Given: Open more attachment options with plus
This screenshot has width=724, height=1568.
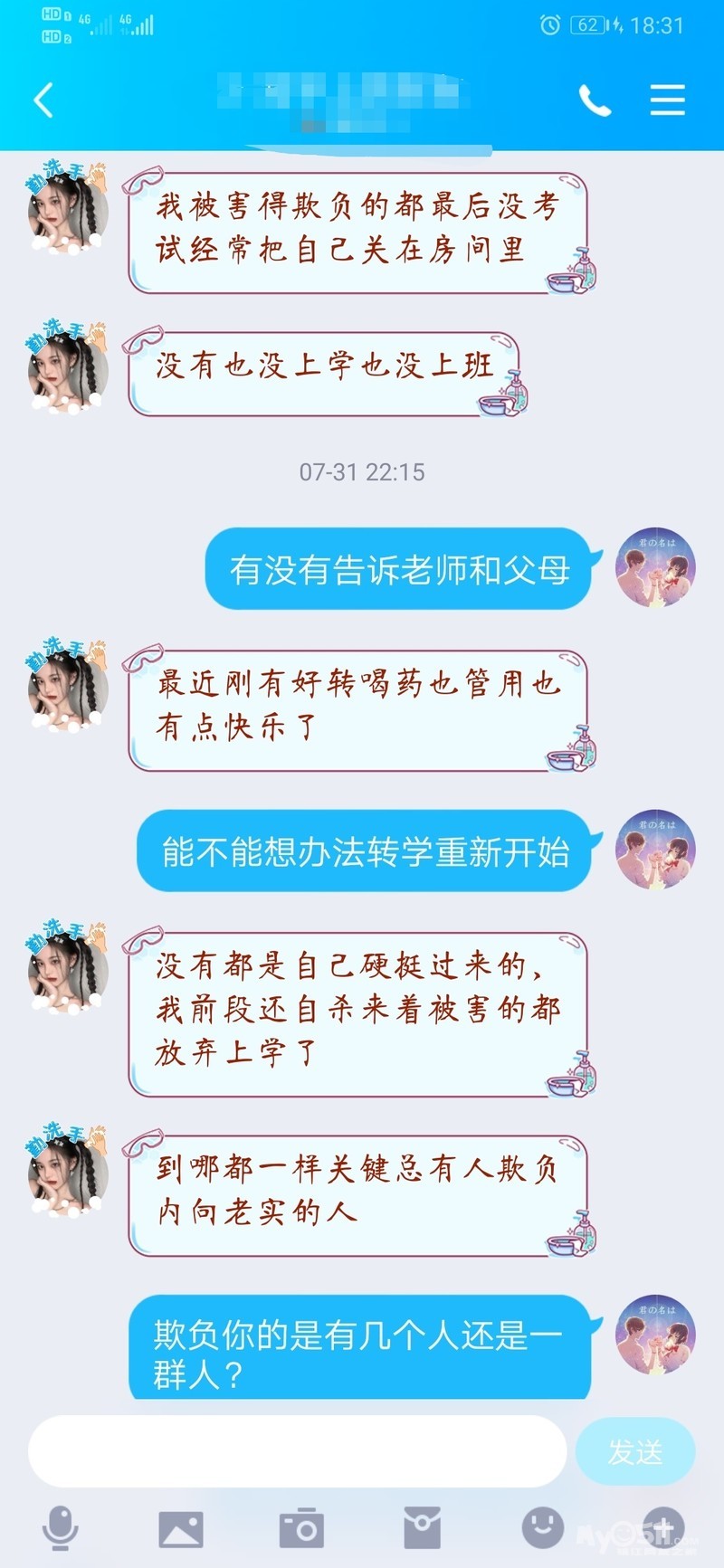Looking at the screenshot, I should click(663, 1528).
